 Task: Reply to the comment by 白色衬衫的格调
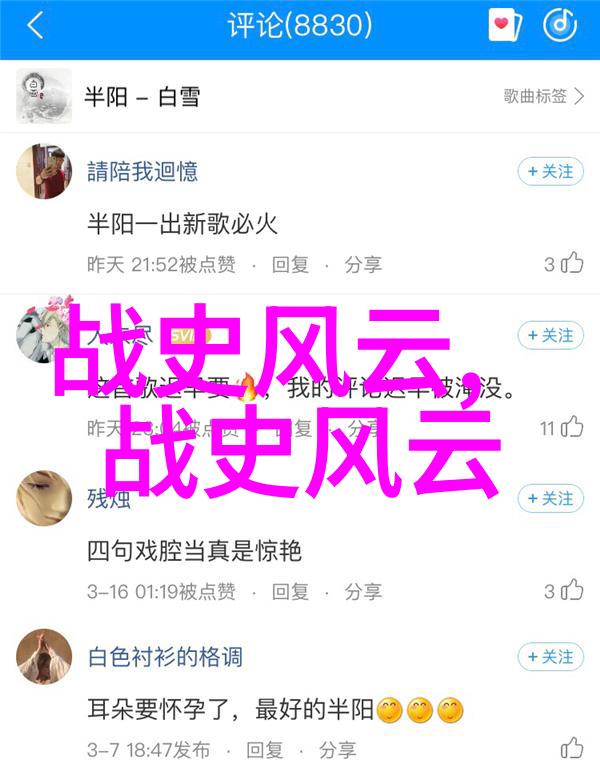(x=265, y=749)
